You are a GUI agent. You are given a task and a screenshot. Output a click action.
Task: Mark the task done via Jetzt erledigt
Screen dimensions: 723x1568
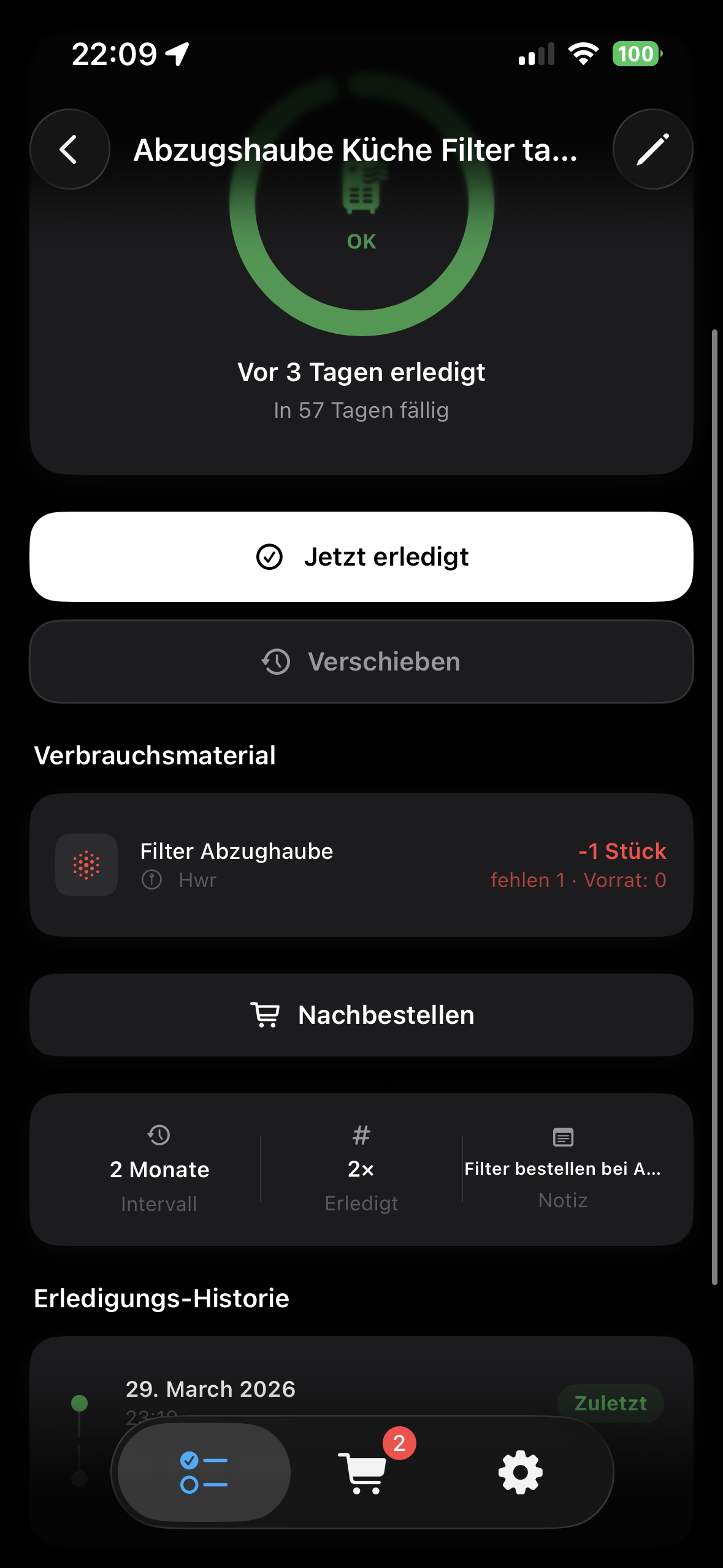(x=362, y=556)
